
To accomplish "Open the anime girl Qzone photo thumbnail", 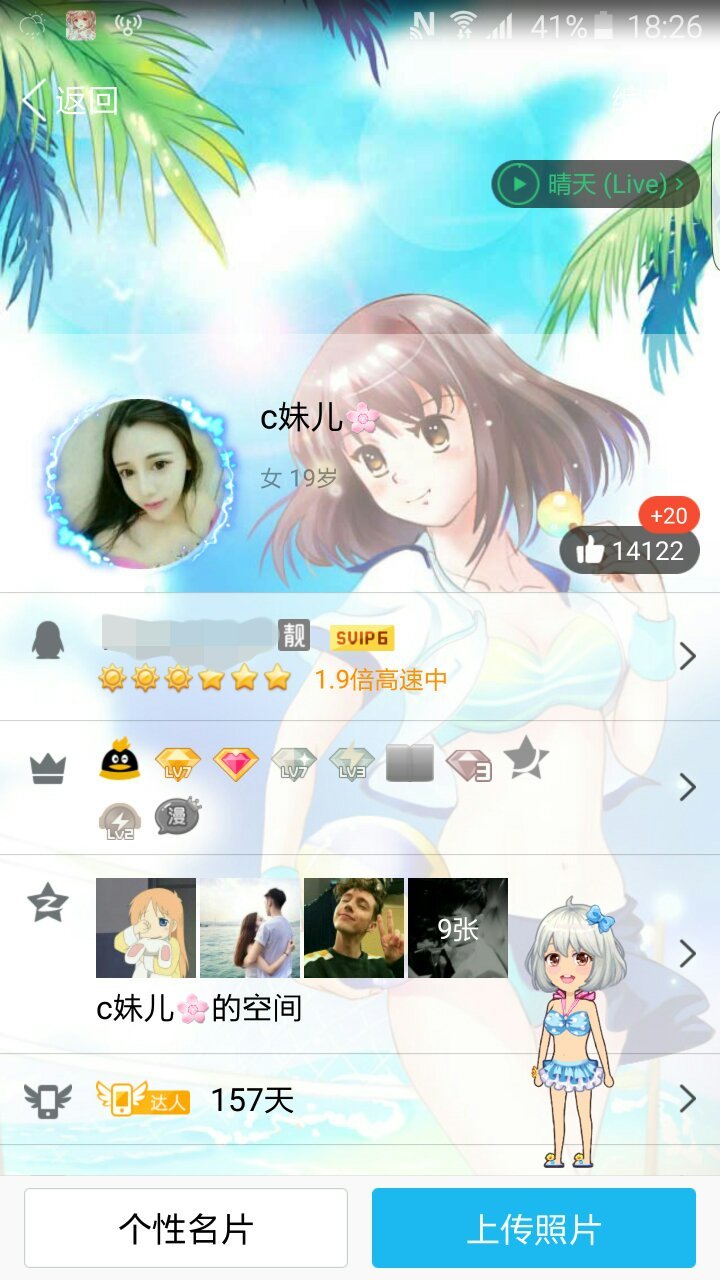I will point(146,928).
